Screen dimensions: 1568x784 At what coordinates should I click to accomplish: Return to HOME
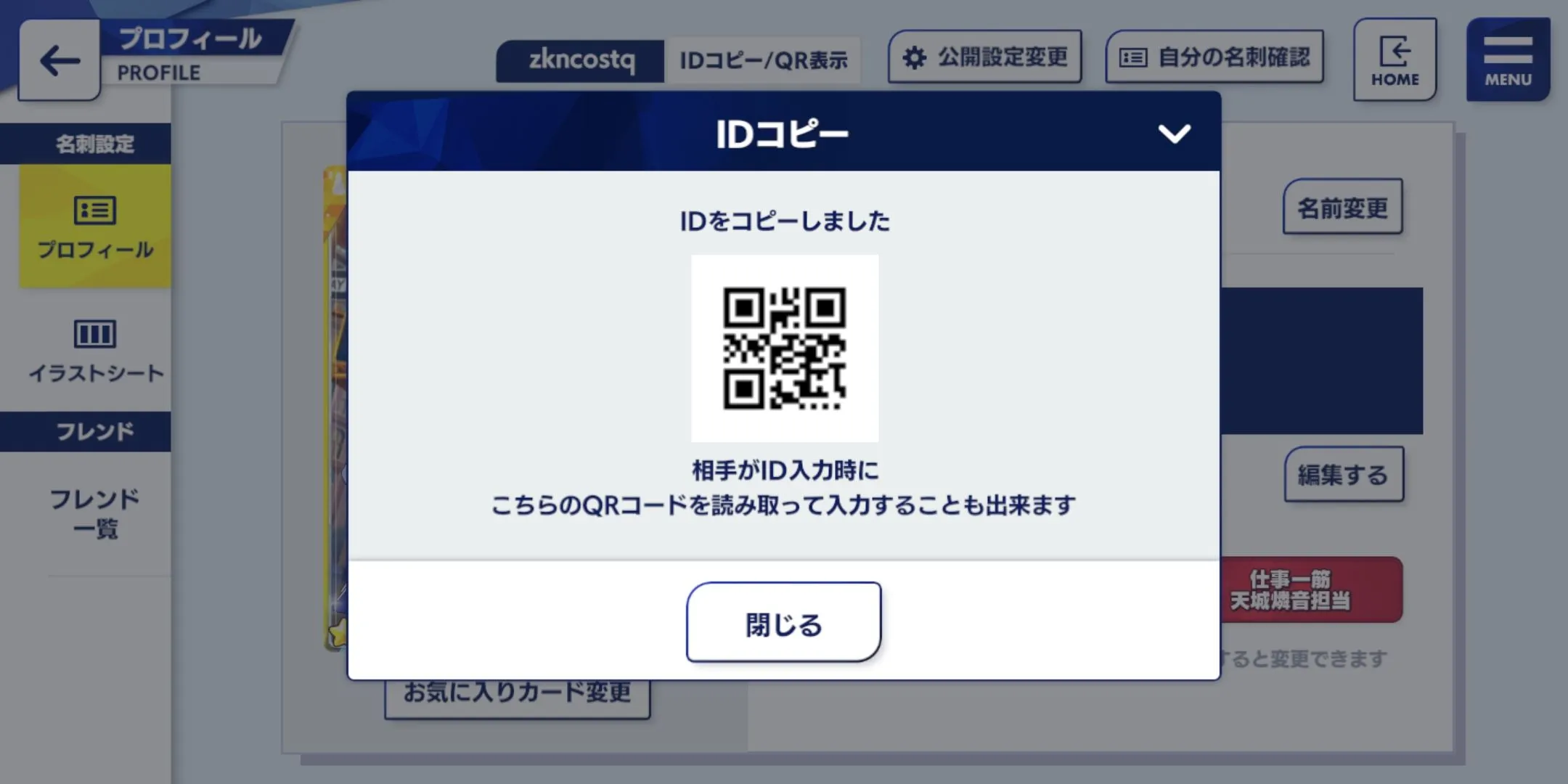pyautogui.click(x=1395, y=60)
